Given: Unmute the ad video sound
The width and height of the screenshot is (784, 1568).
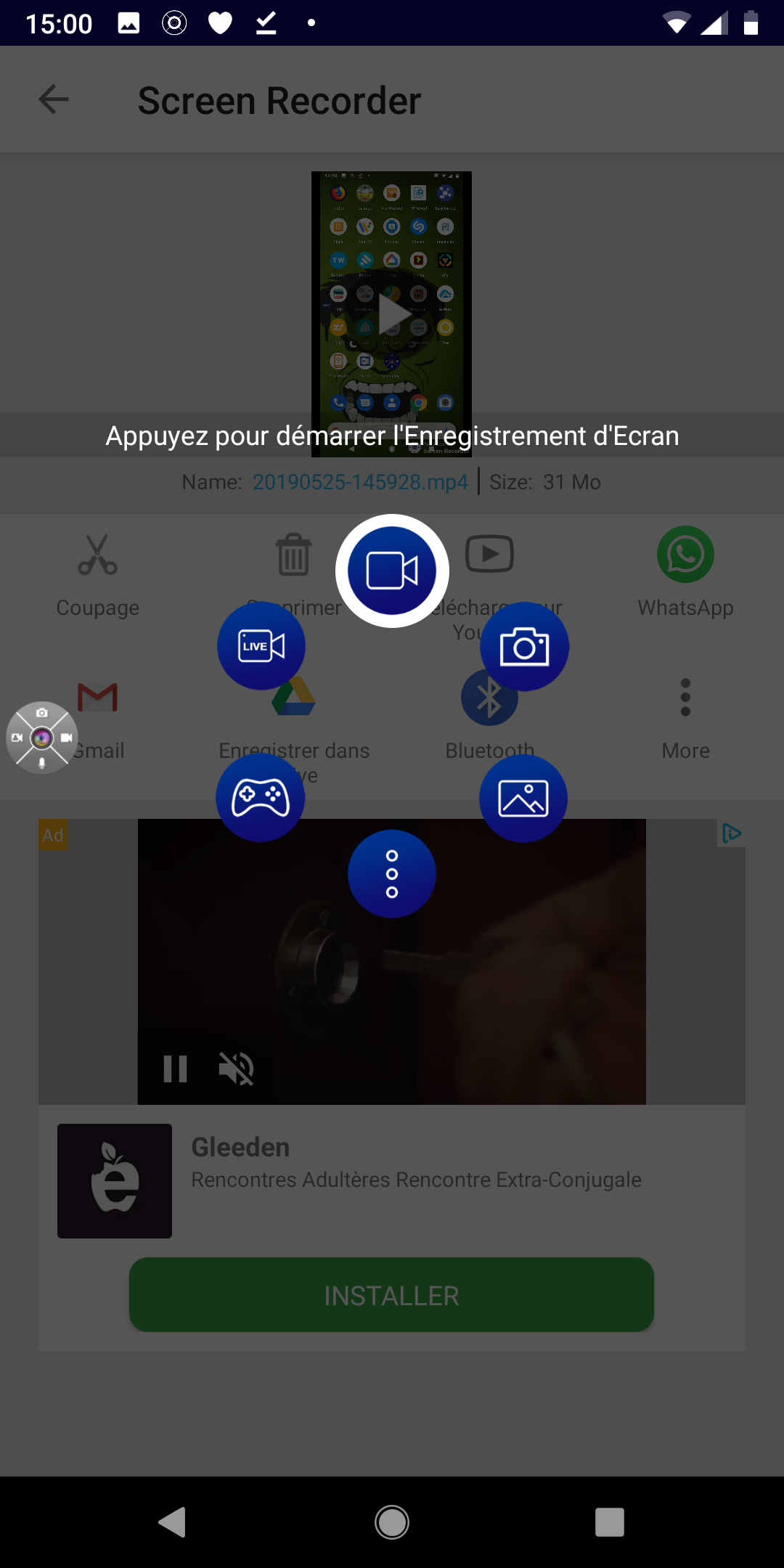Looking at the screenshot, I should tap(237, 1069).
